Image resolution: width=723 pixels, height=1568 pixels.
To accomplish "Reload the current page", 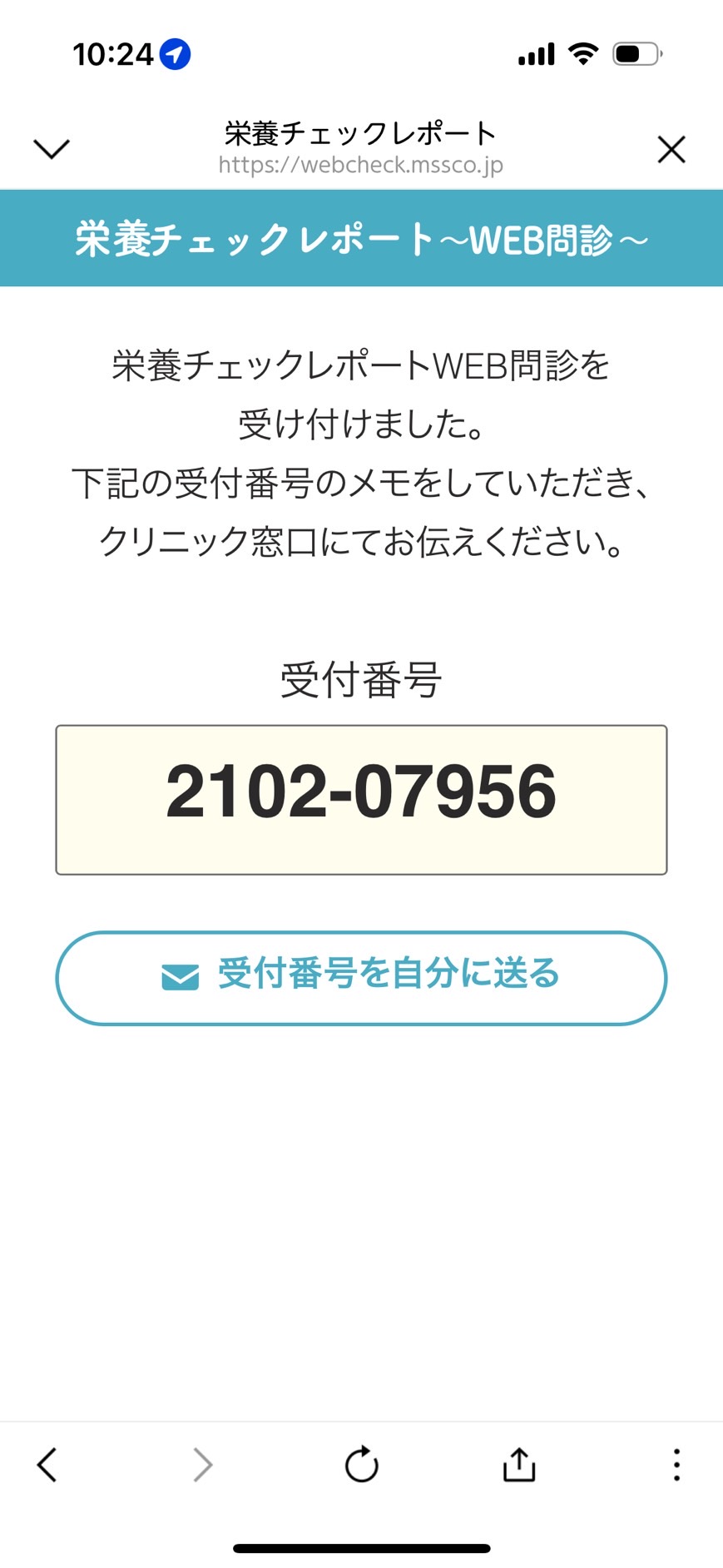I will click(x=362, y=1464).
